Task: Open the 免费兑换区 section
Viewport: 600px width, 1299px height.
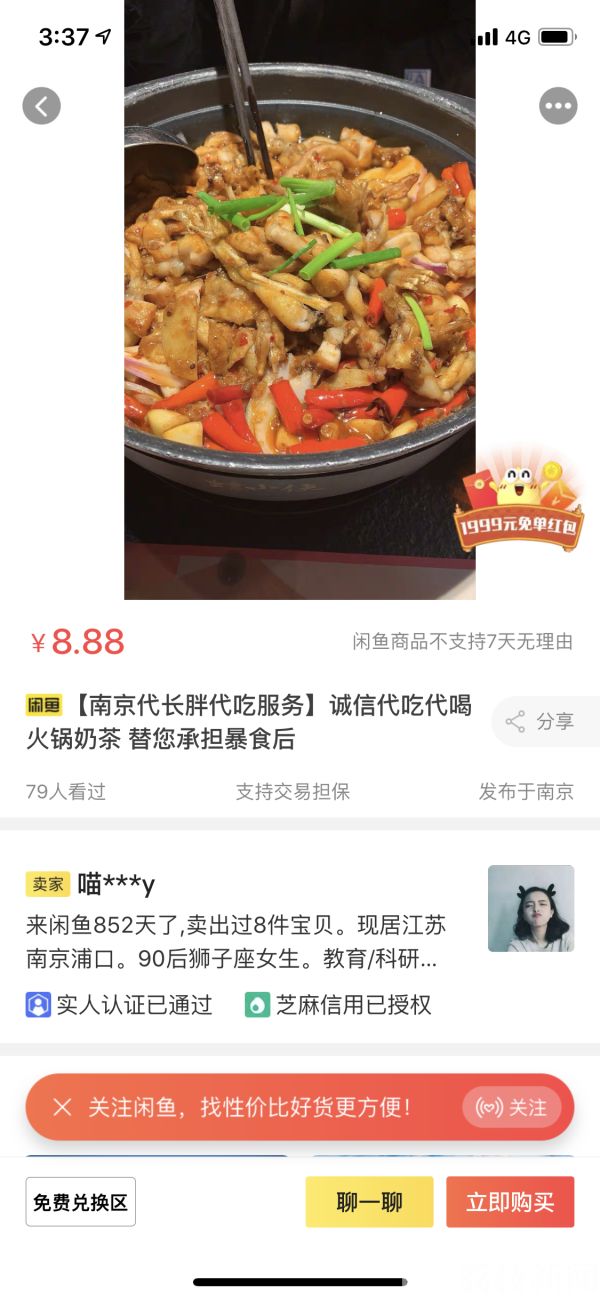Action: point(81,1202)
